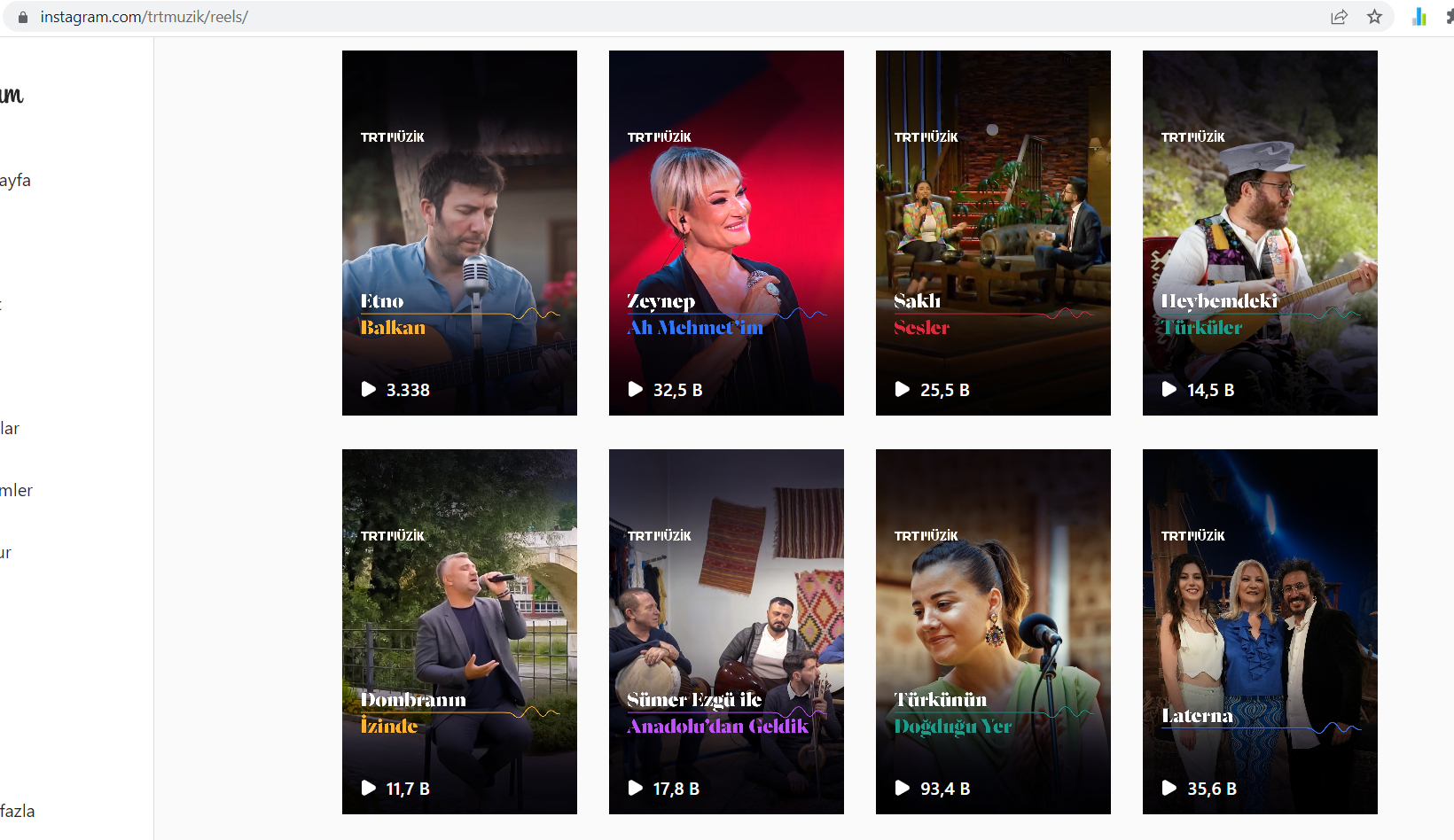Play the Zeynep Ah Mehmet'im reel
This screenshot has height=840, width=1454.
(x=726, y=233)
